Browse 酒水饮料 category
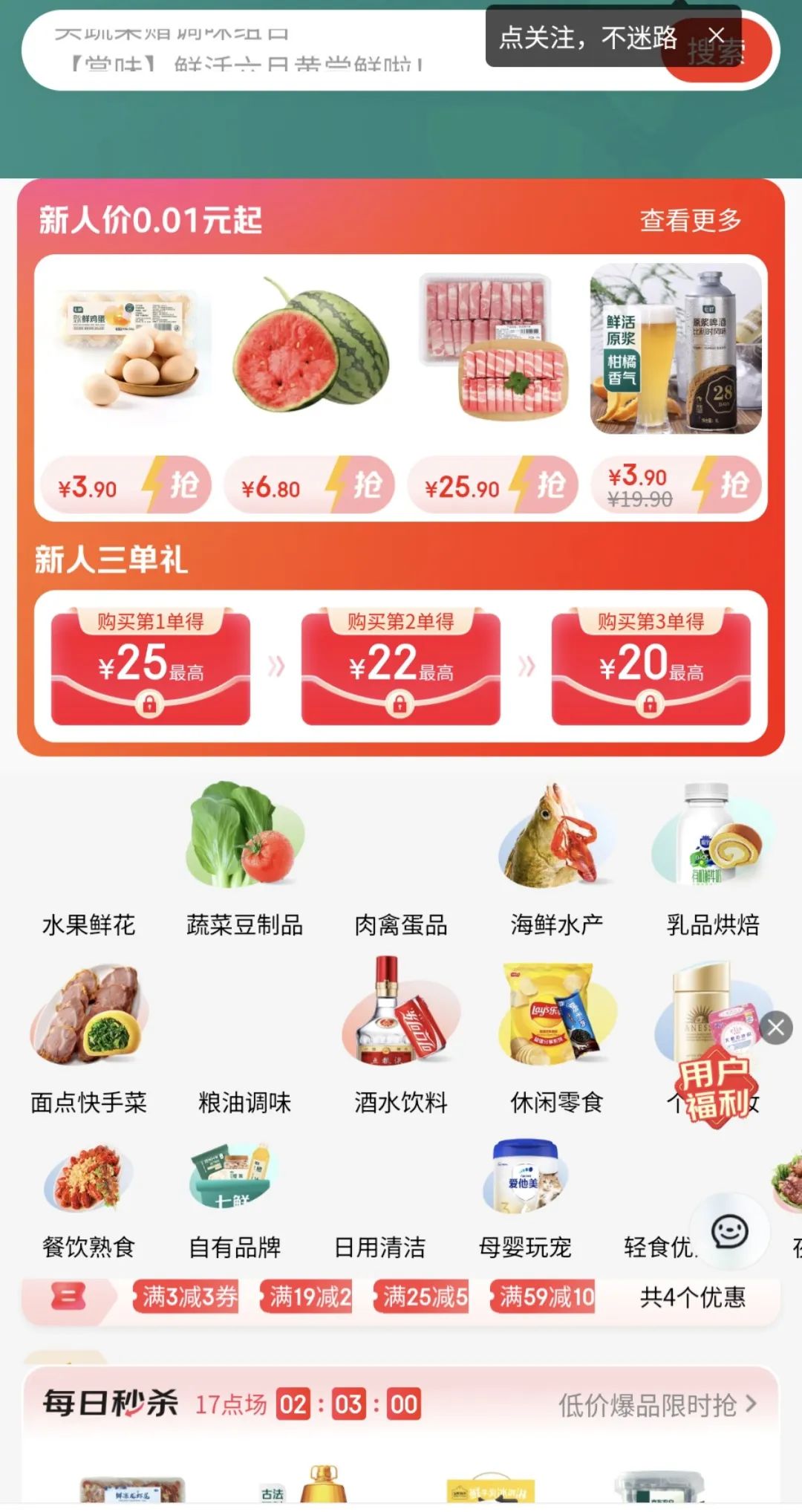 [401, 1039]
